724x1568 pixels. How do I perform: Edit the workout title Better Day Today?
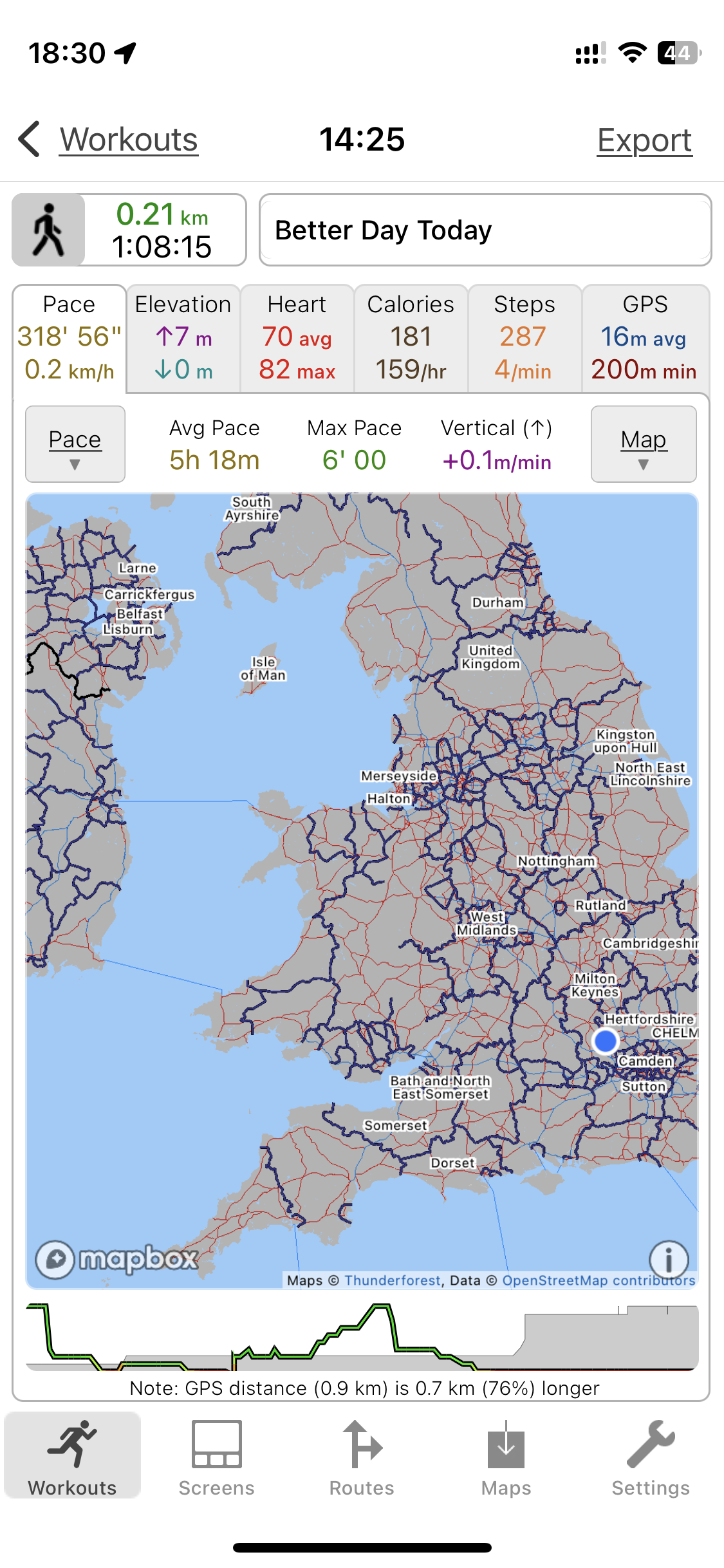click(485, 230)
